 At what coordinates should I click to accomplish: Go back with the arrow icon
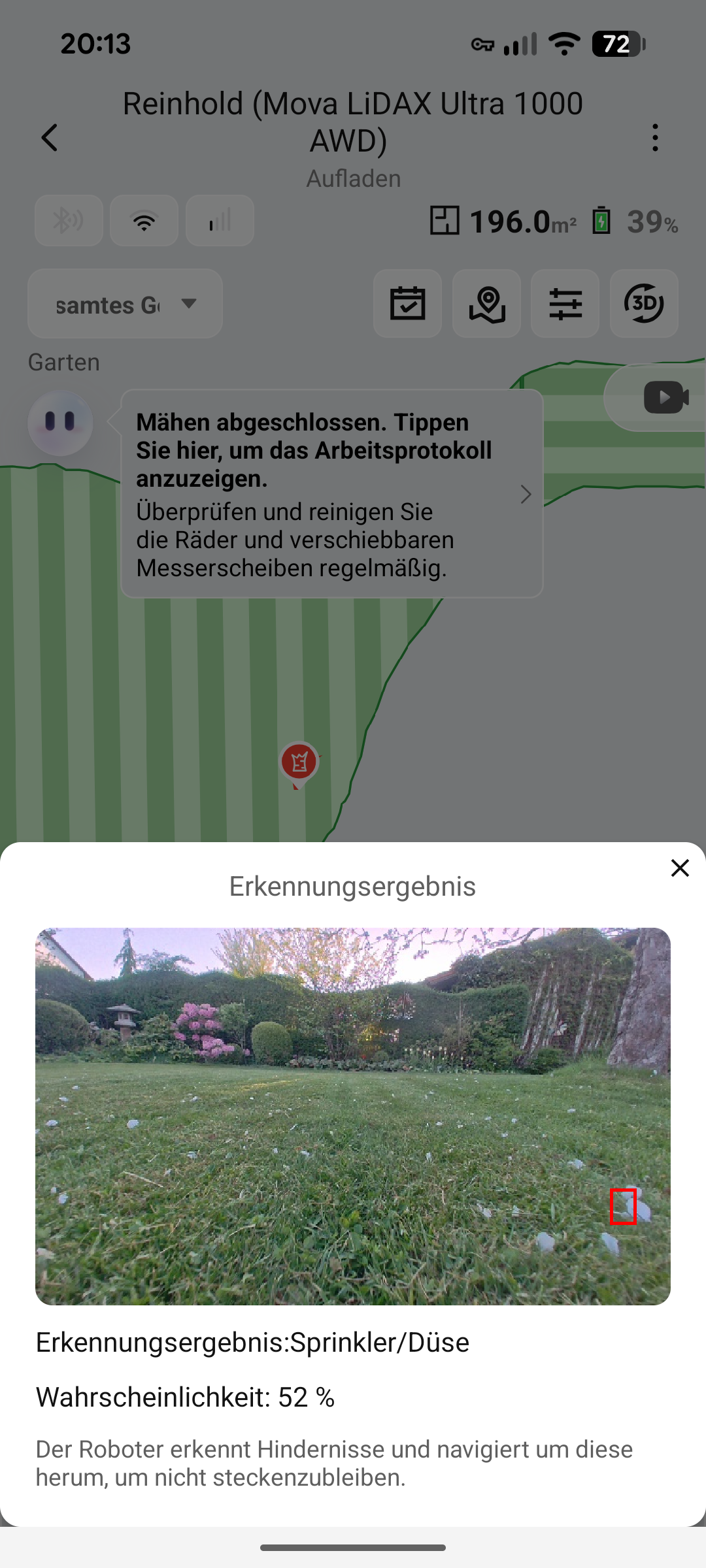50,138
